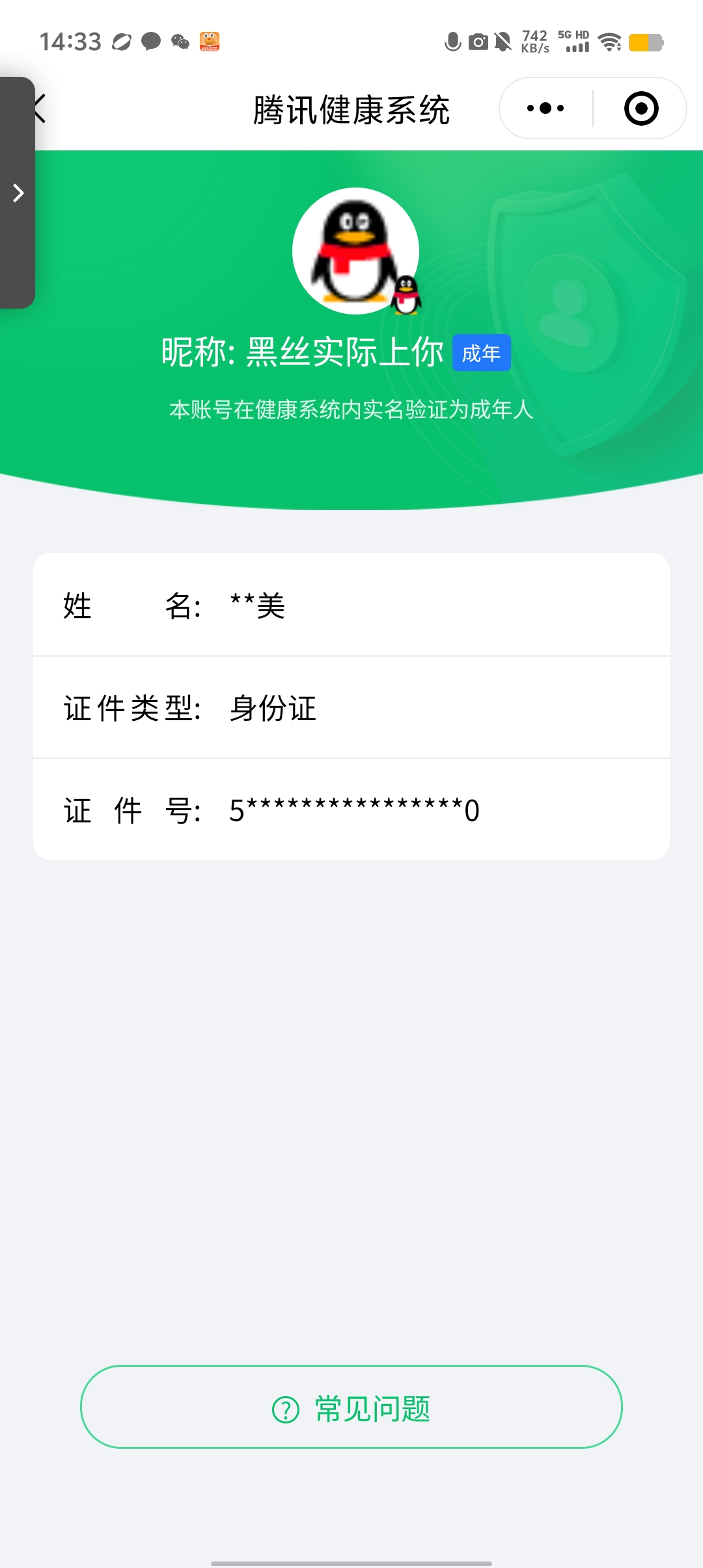This screenshot has width=703, height=1568.
Task: Click the 常见问题 FAQ button
Action: coord(351,1407)
